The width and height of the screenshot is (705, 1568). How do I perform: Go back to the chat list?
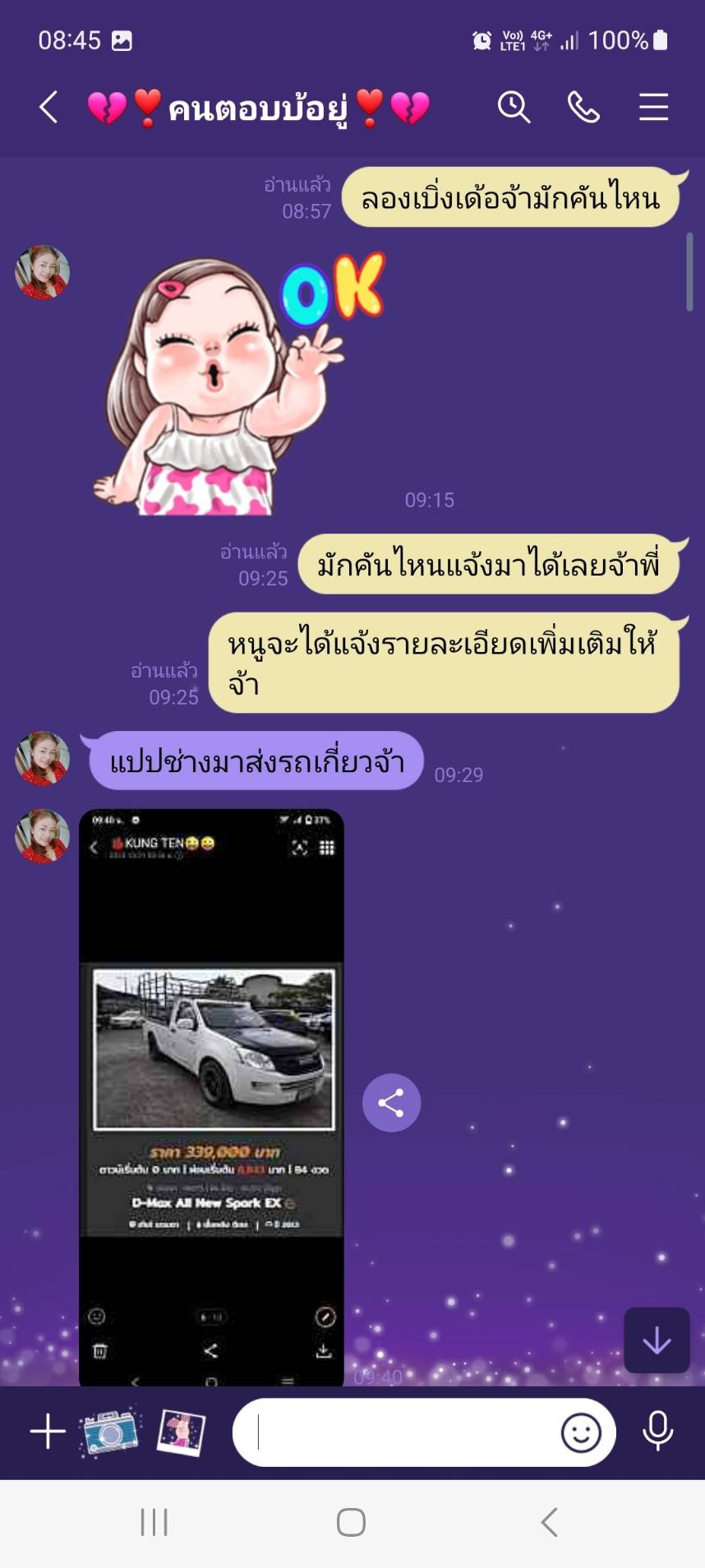click(x=49, y=107)
